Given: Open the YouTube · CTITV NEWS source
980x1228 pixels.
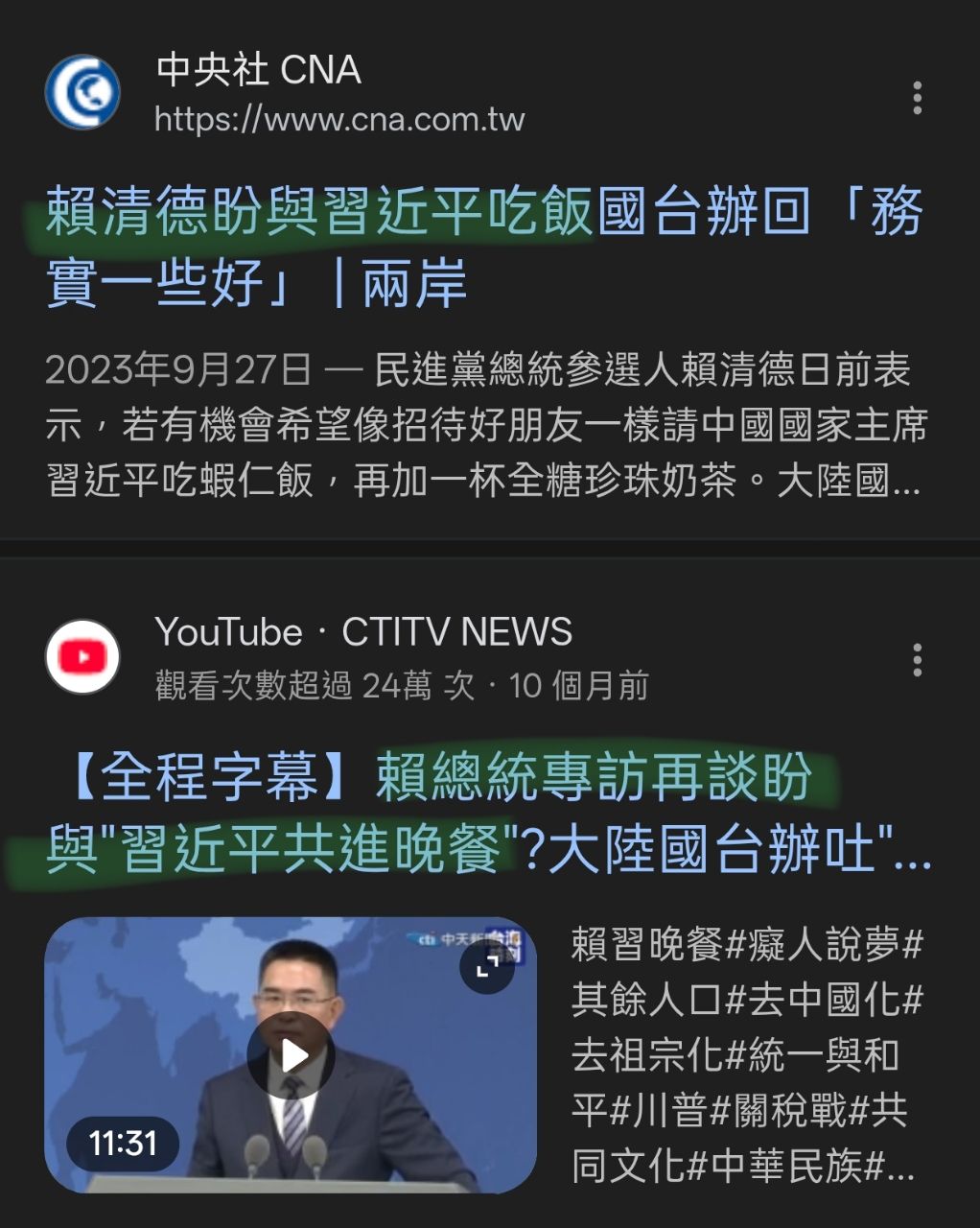Looking at the screenshot, I should pyautogui.click(x=362, y=633).
